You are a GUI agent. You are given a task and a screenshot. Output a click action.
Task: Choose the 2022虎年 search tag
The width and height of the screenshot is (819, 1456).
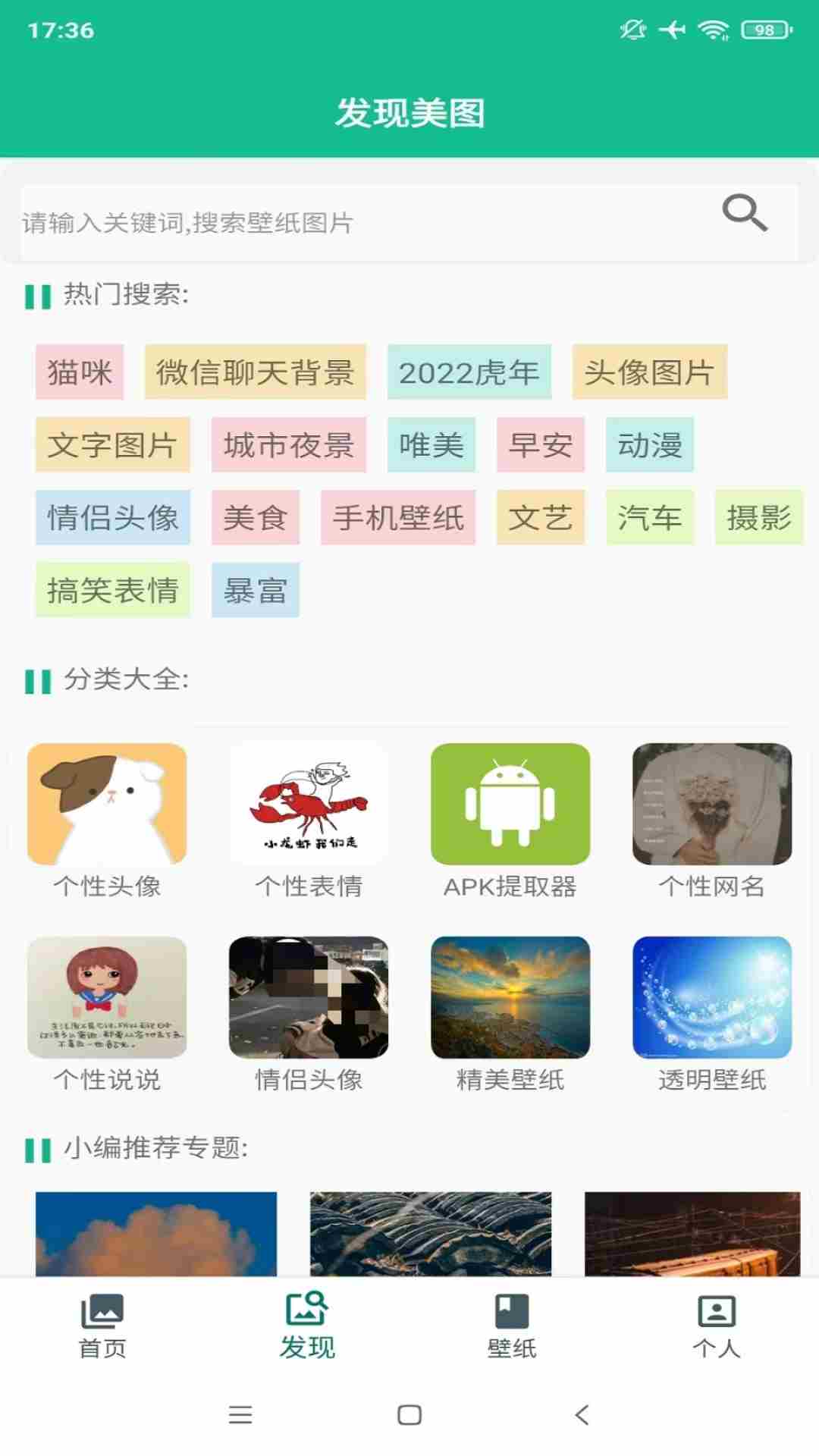pos(469,372)
